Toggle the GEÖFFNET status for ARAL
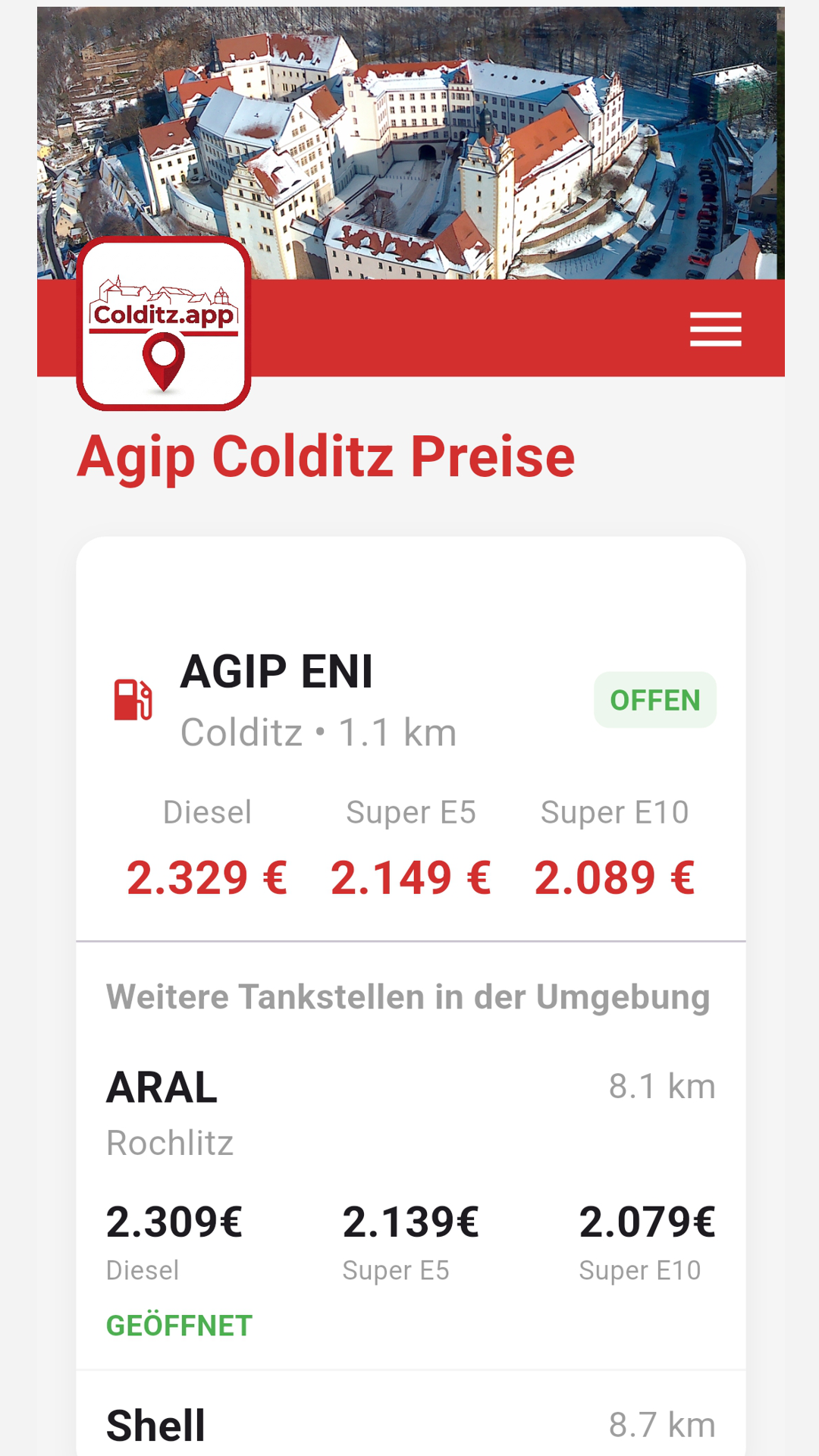The image size is (819, 1456). pos(179,1325)
